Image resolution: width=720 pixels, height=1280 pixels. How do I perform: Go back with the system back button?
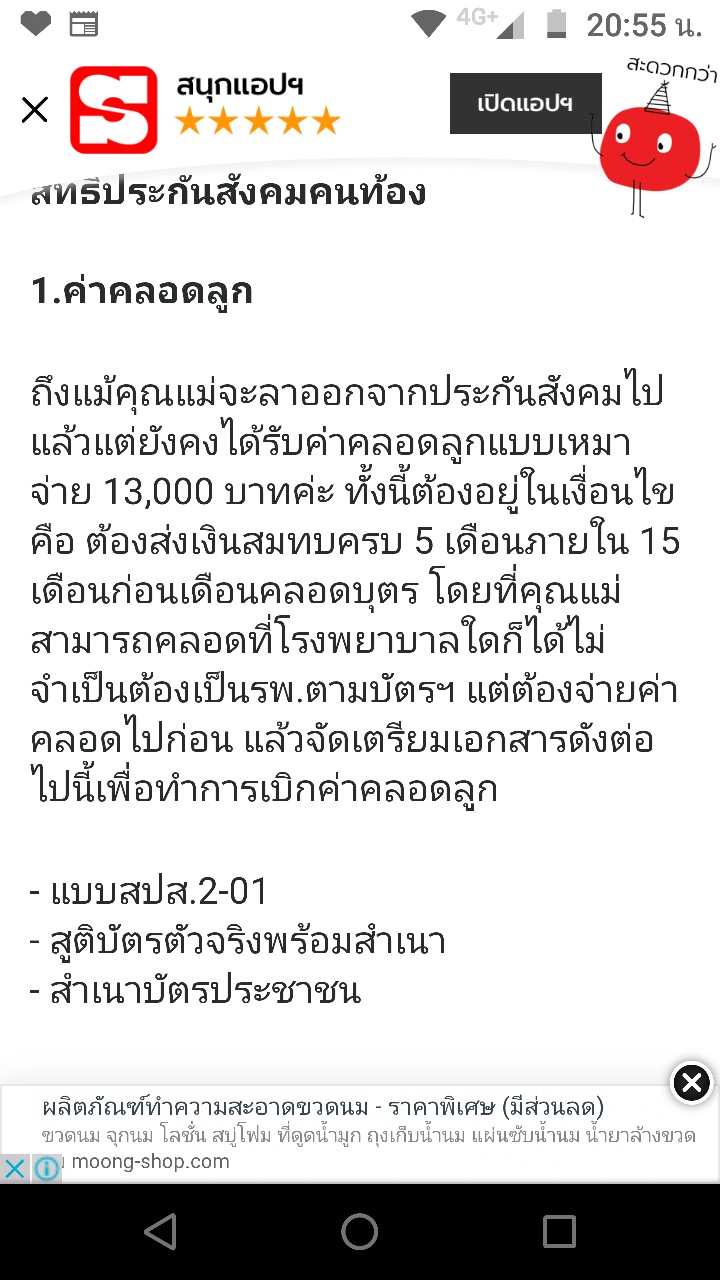[160, 1232]
